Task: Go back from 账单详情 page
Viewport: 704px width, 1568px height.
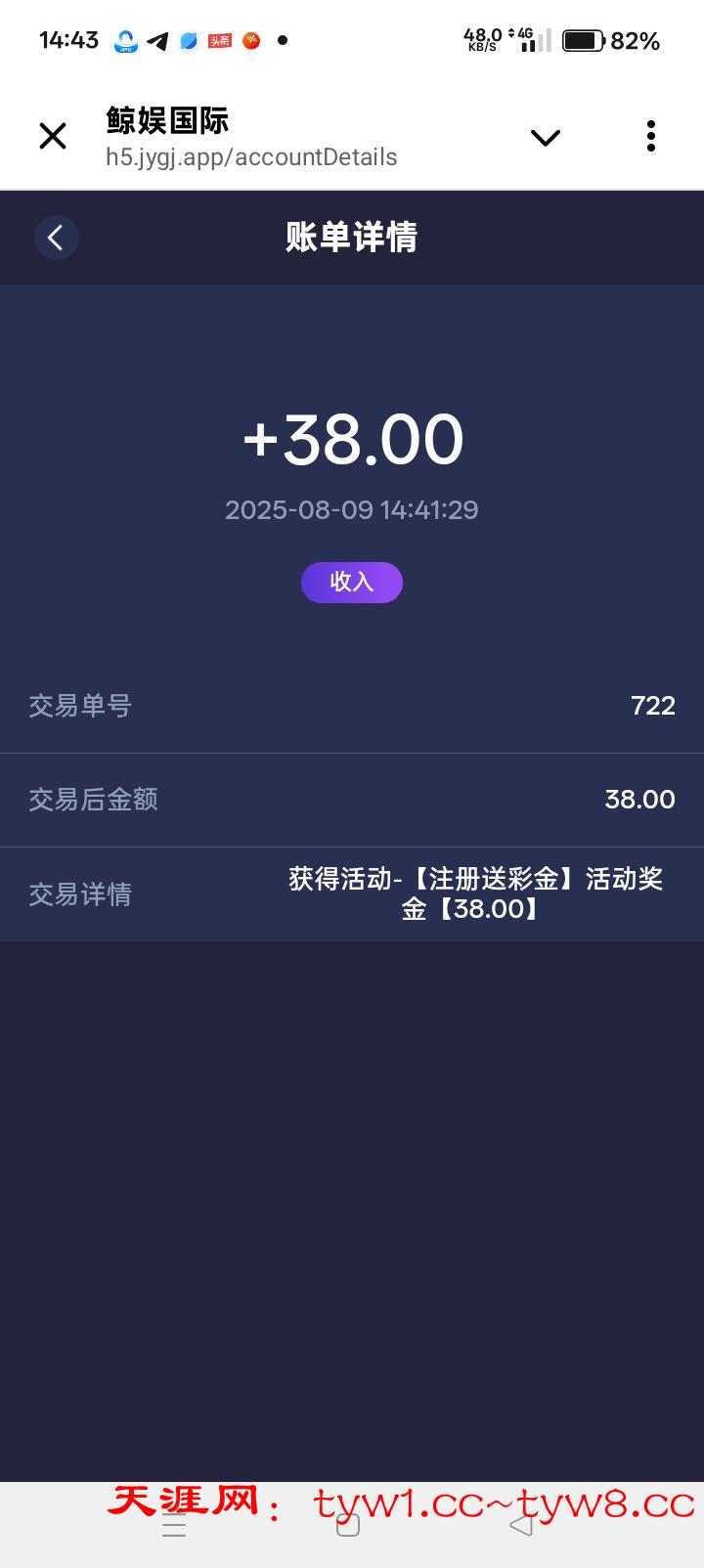Action: click(x=56, y=238)
